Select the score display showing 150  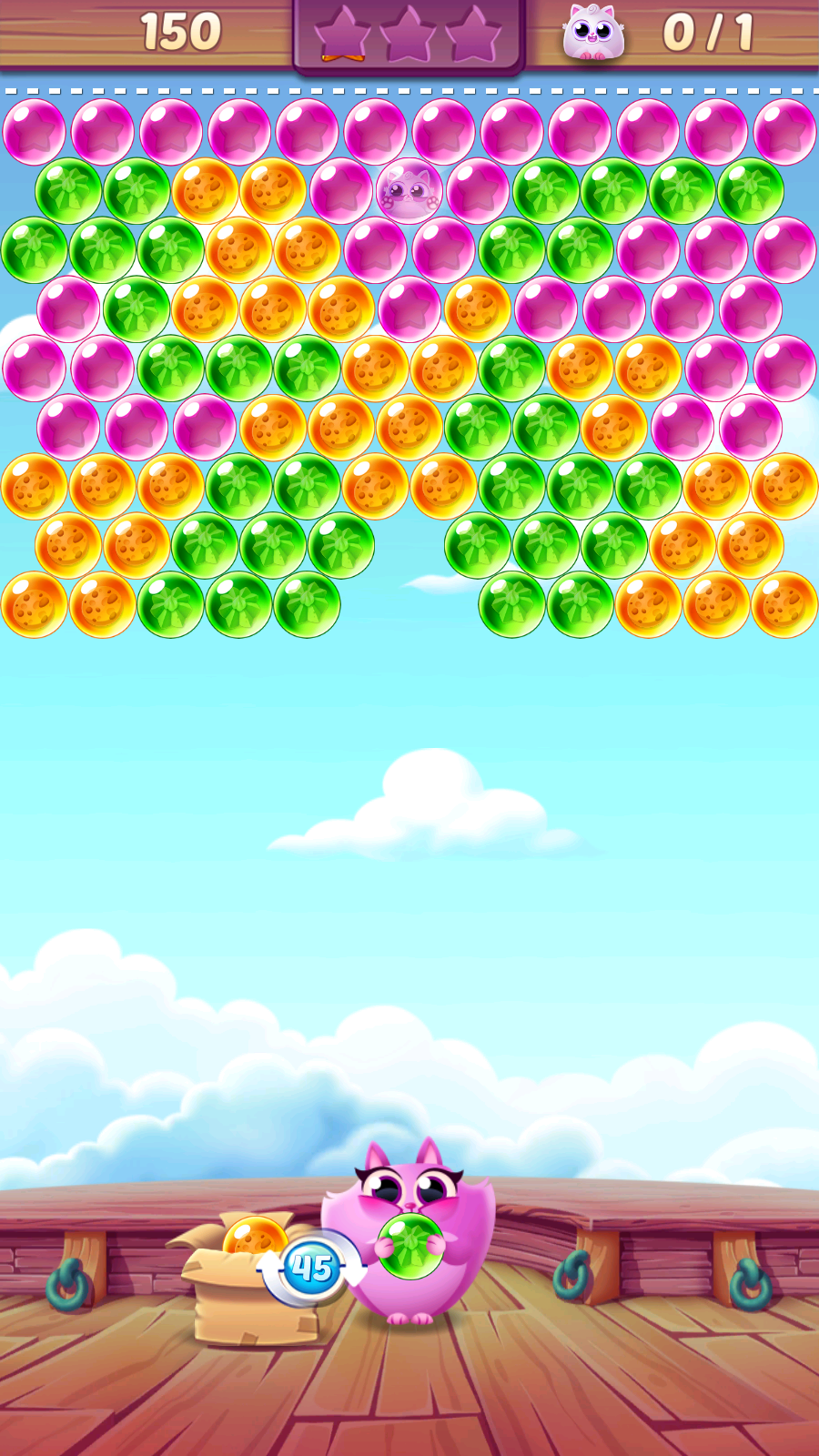(x=178, y=32)
